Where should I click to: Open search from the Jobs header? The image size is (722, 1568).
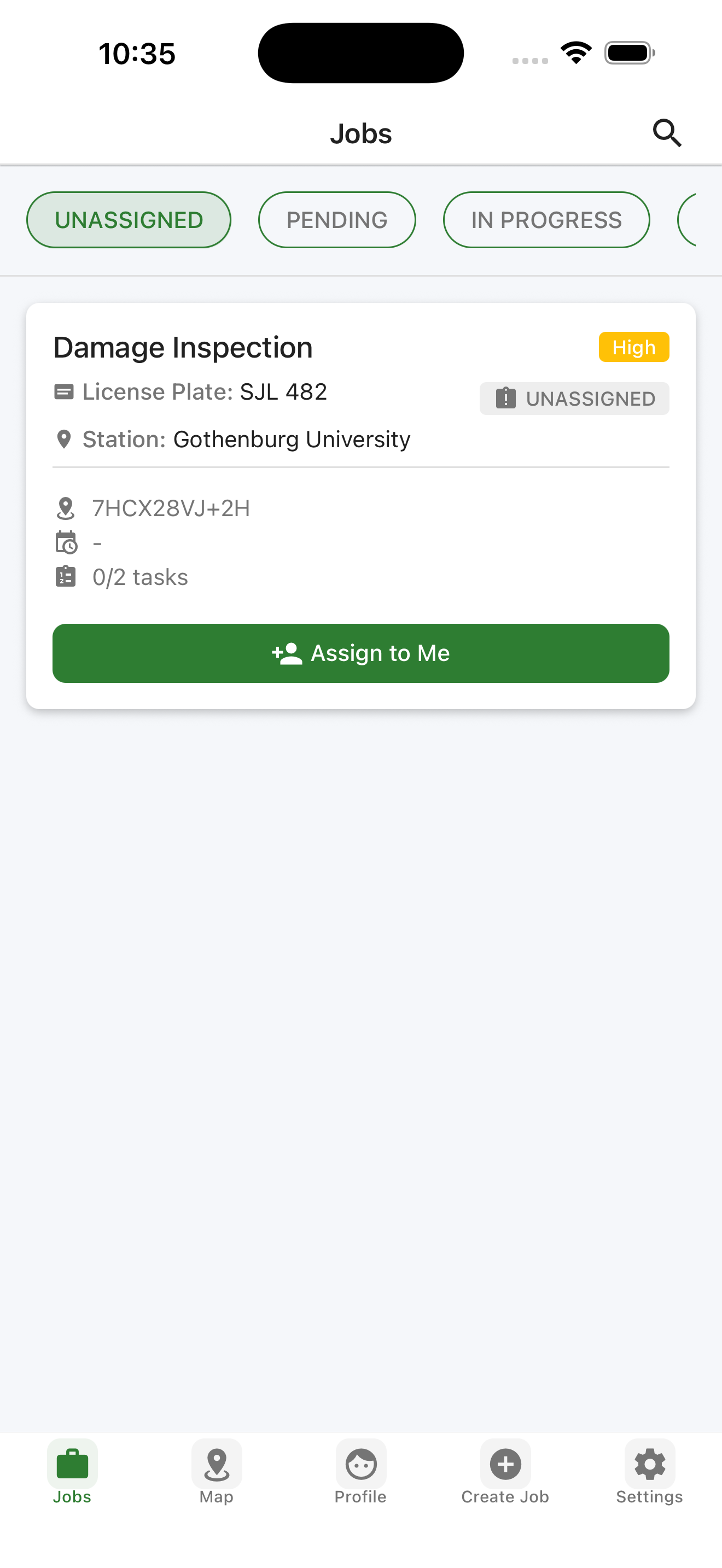667,133
